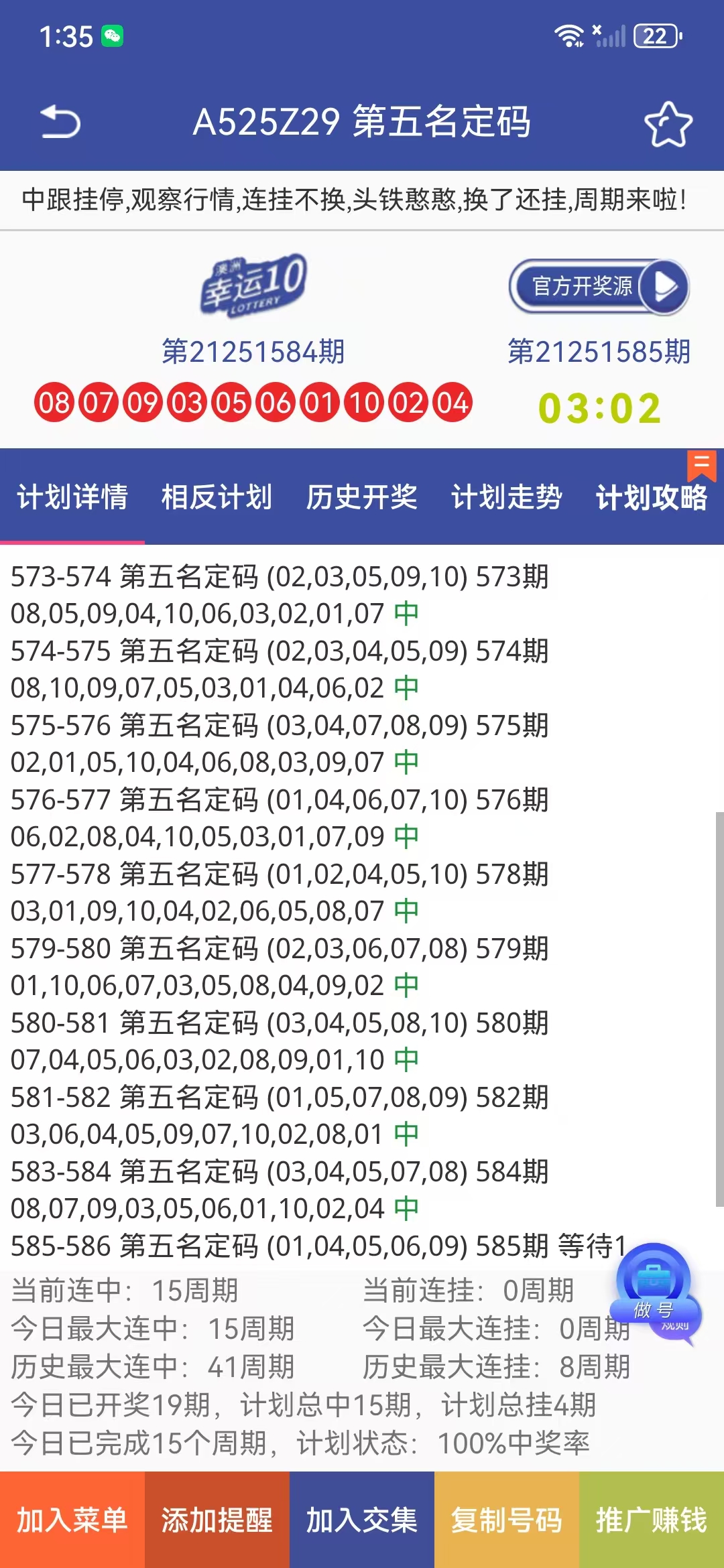Open the 官方开奖源 live draw source
Viewport: 724px width, 1568px height.
[x=599, y=287]
